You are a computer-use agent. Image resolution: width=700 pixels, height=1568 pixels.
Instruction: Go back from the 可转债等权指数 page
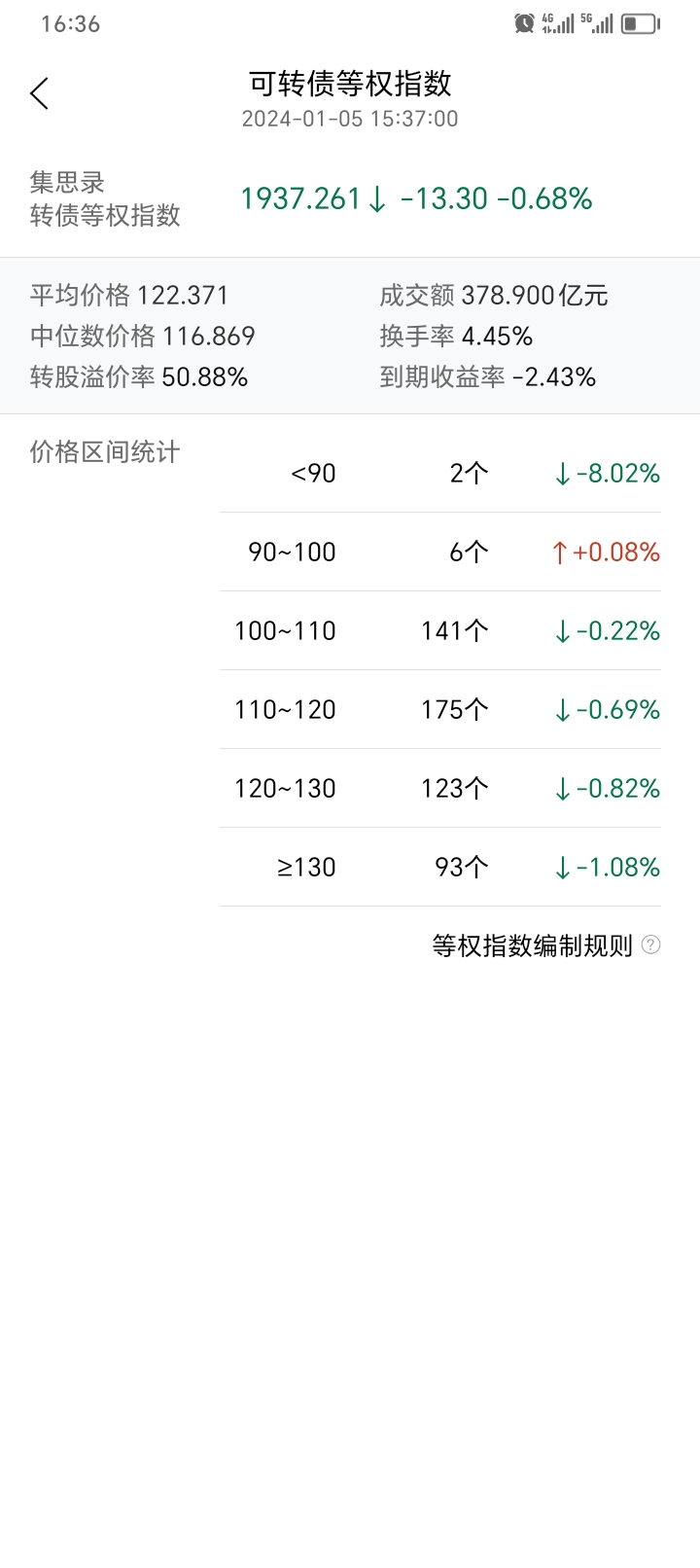click(40, 94)
